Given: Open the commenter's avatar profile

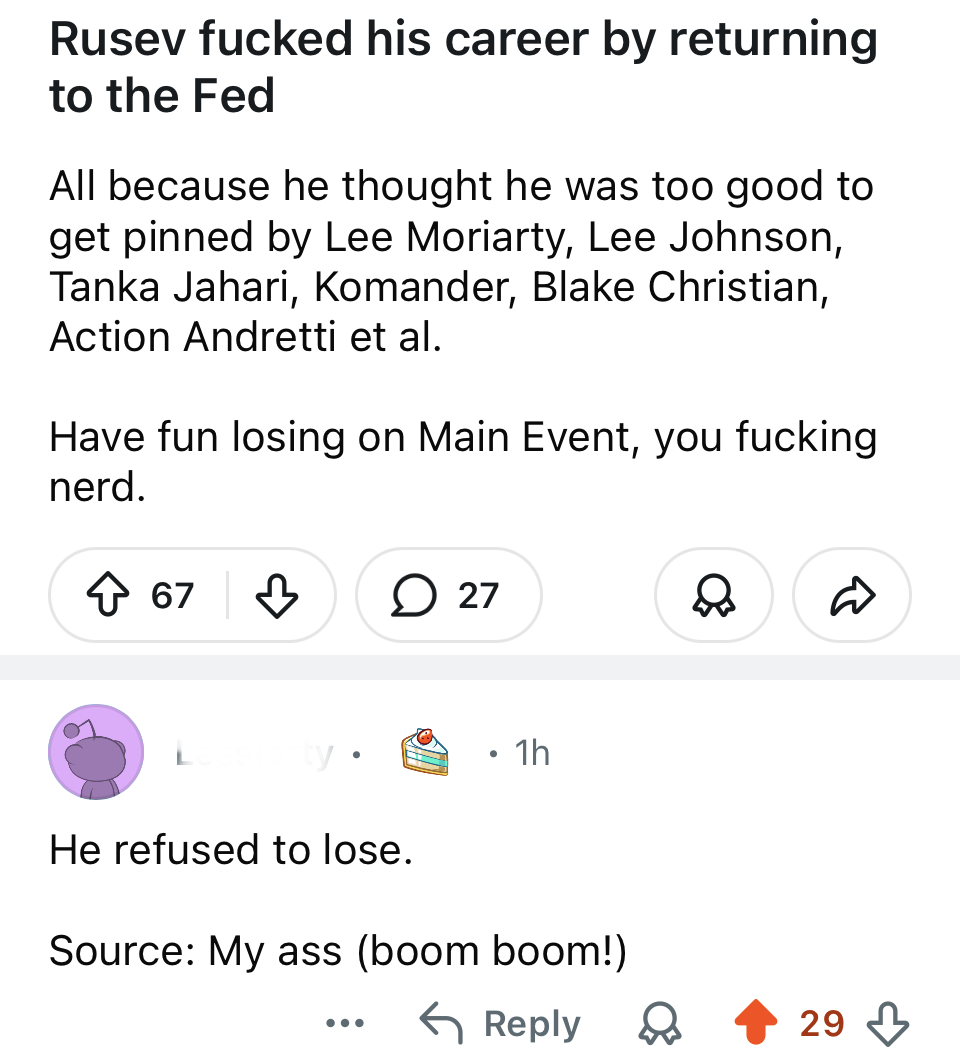Looking at the screenshot, I should pos(96,752).
